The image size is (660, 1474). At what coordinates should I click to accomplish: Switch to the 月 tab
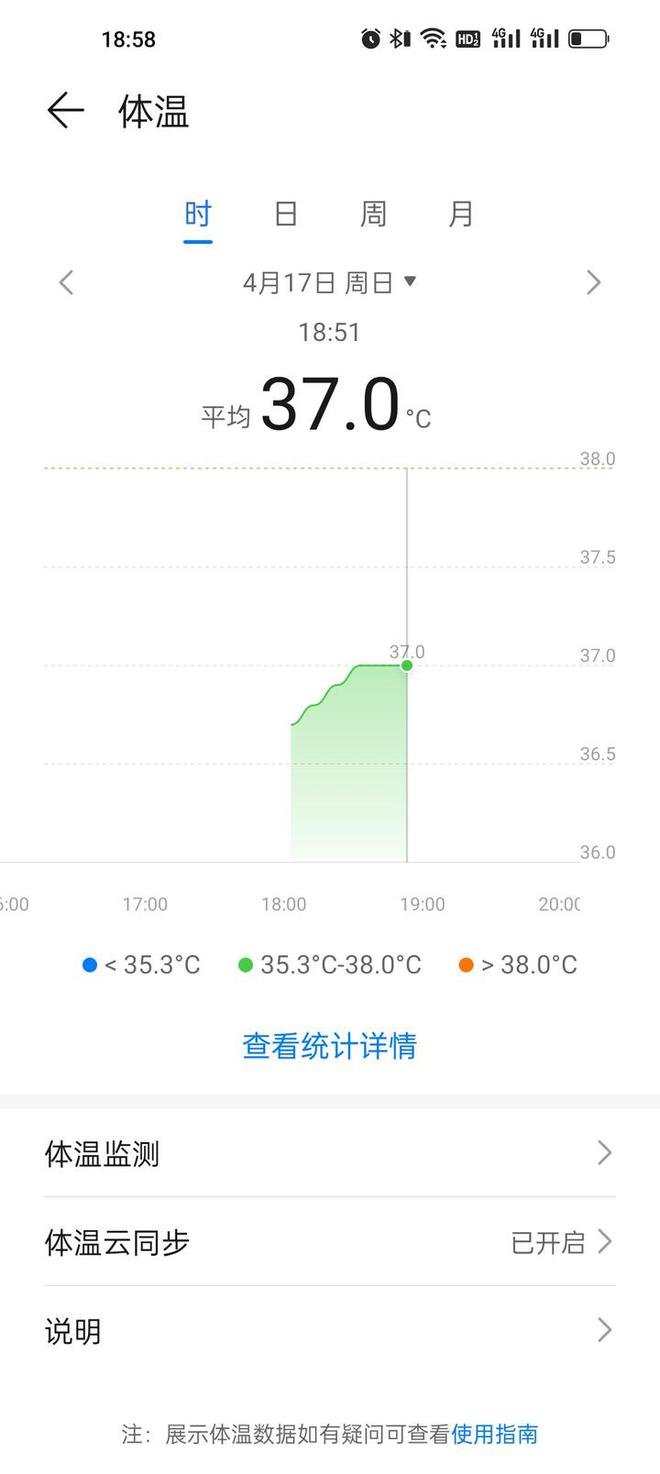461,214
